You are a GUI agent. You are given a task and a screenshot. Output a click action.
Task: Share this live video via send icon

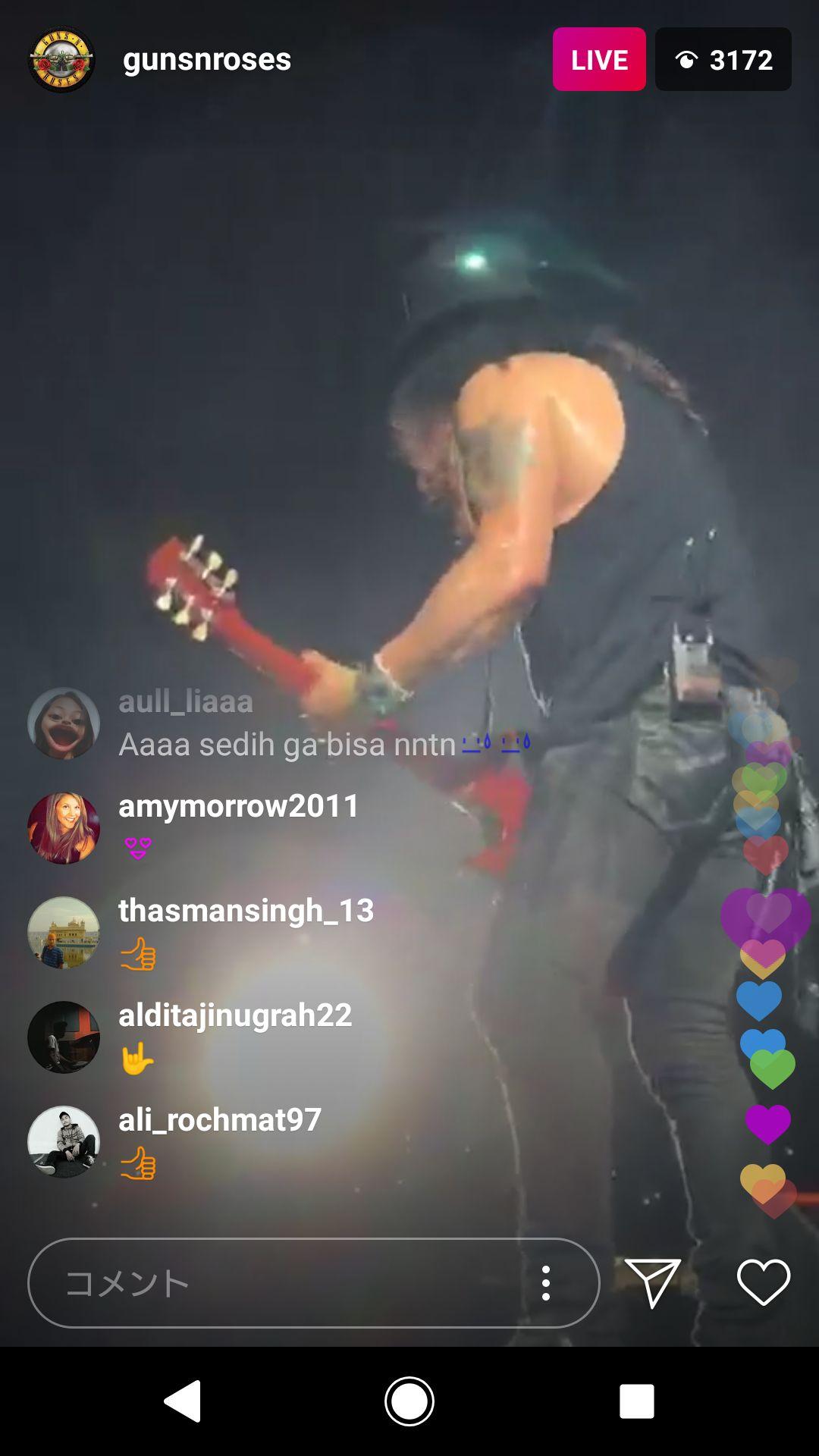coord(652,1283)
